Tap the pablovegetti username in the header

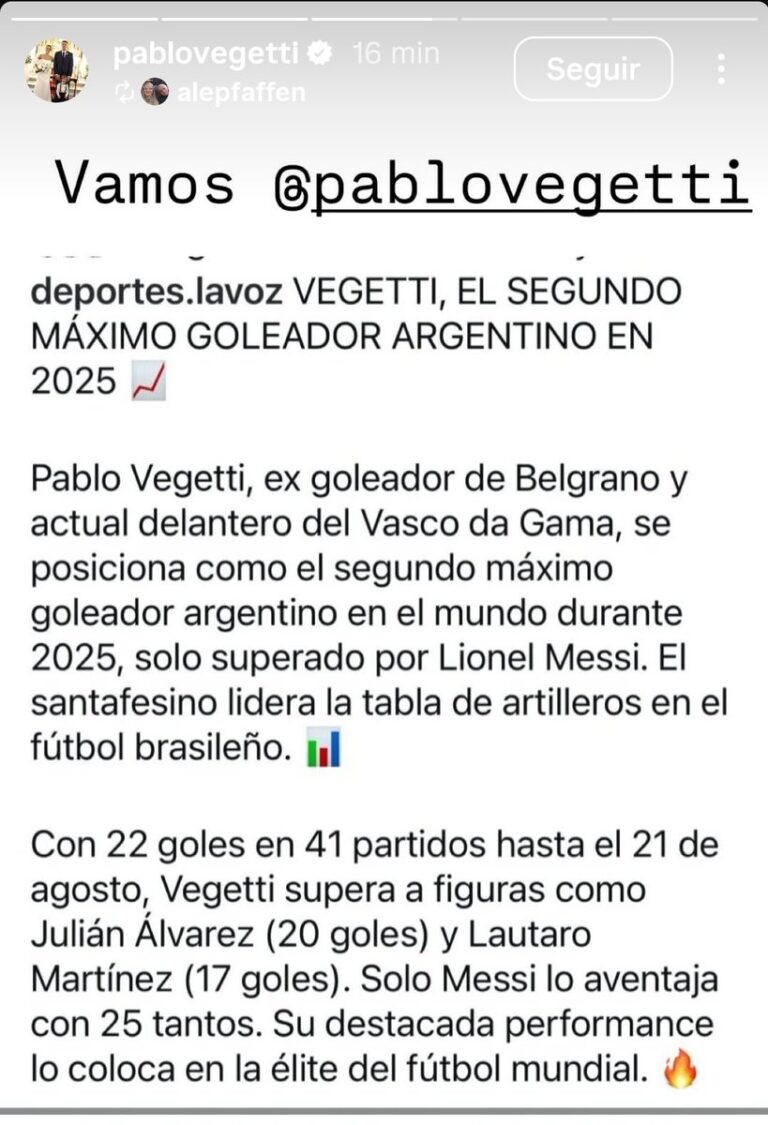(207, 54)
